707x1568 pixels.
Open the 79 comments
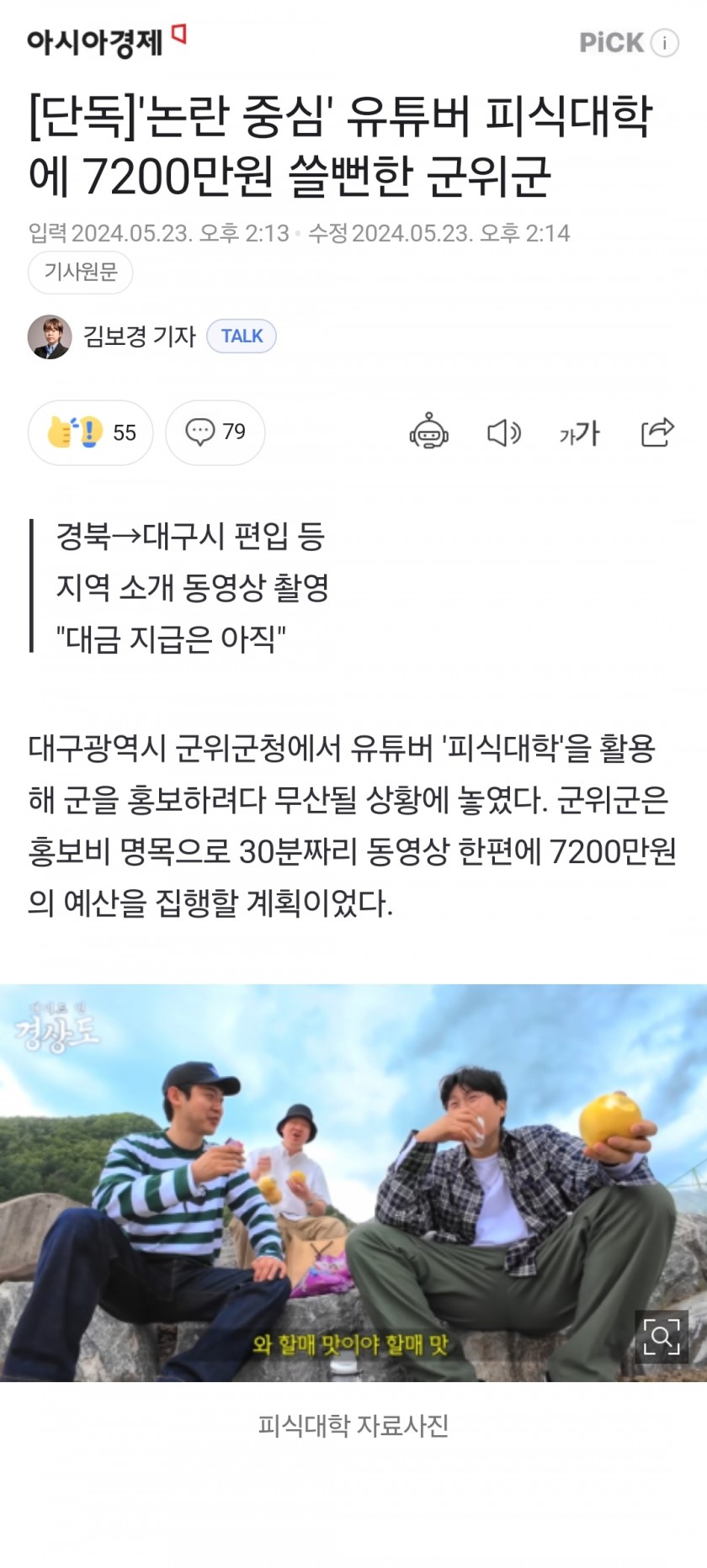tap(215, 432)
